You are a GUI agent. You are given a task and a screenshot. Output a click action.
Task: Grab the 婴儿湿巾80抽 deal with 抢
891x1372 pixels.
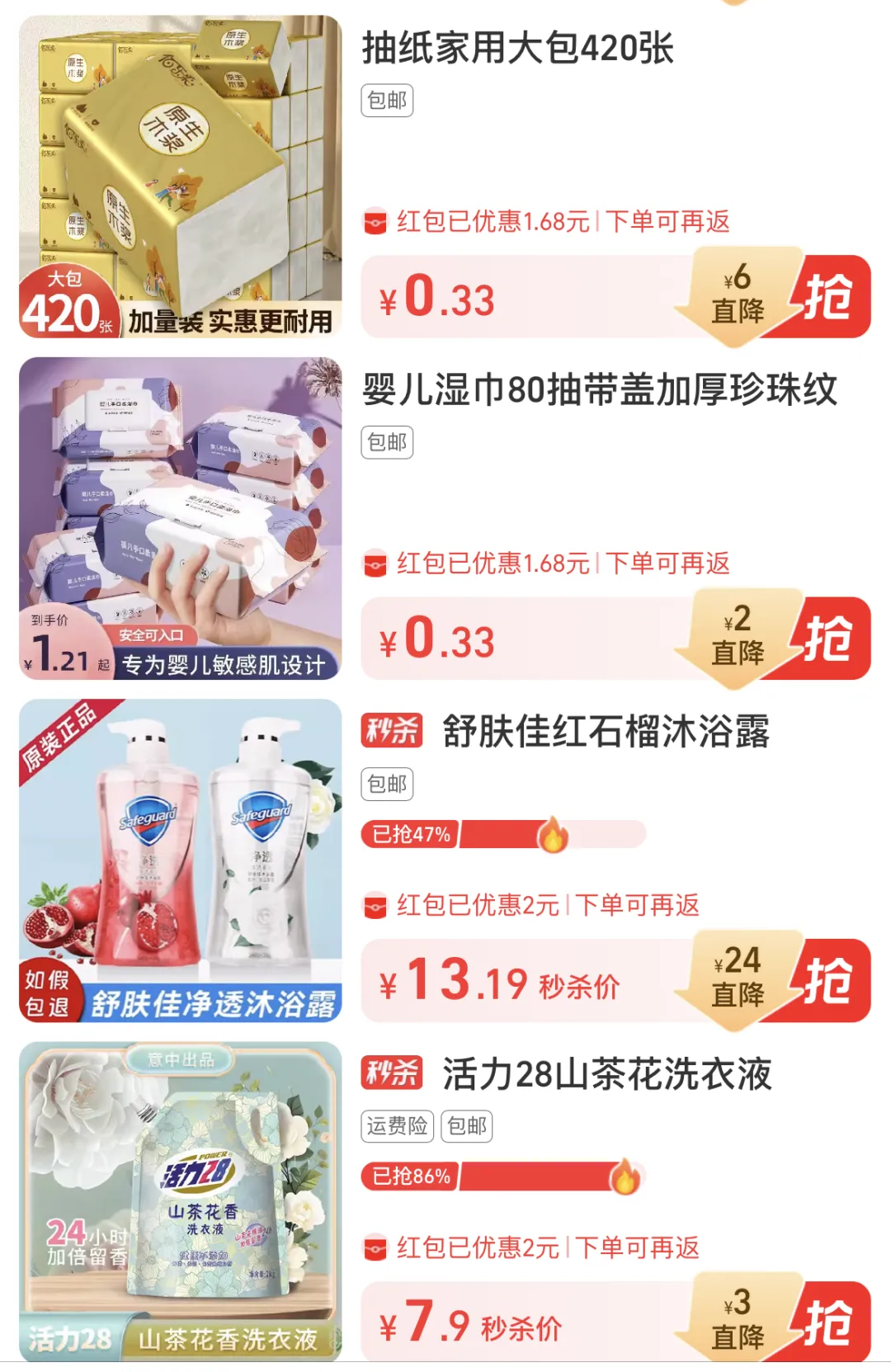coord(827,639)
